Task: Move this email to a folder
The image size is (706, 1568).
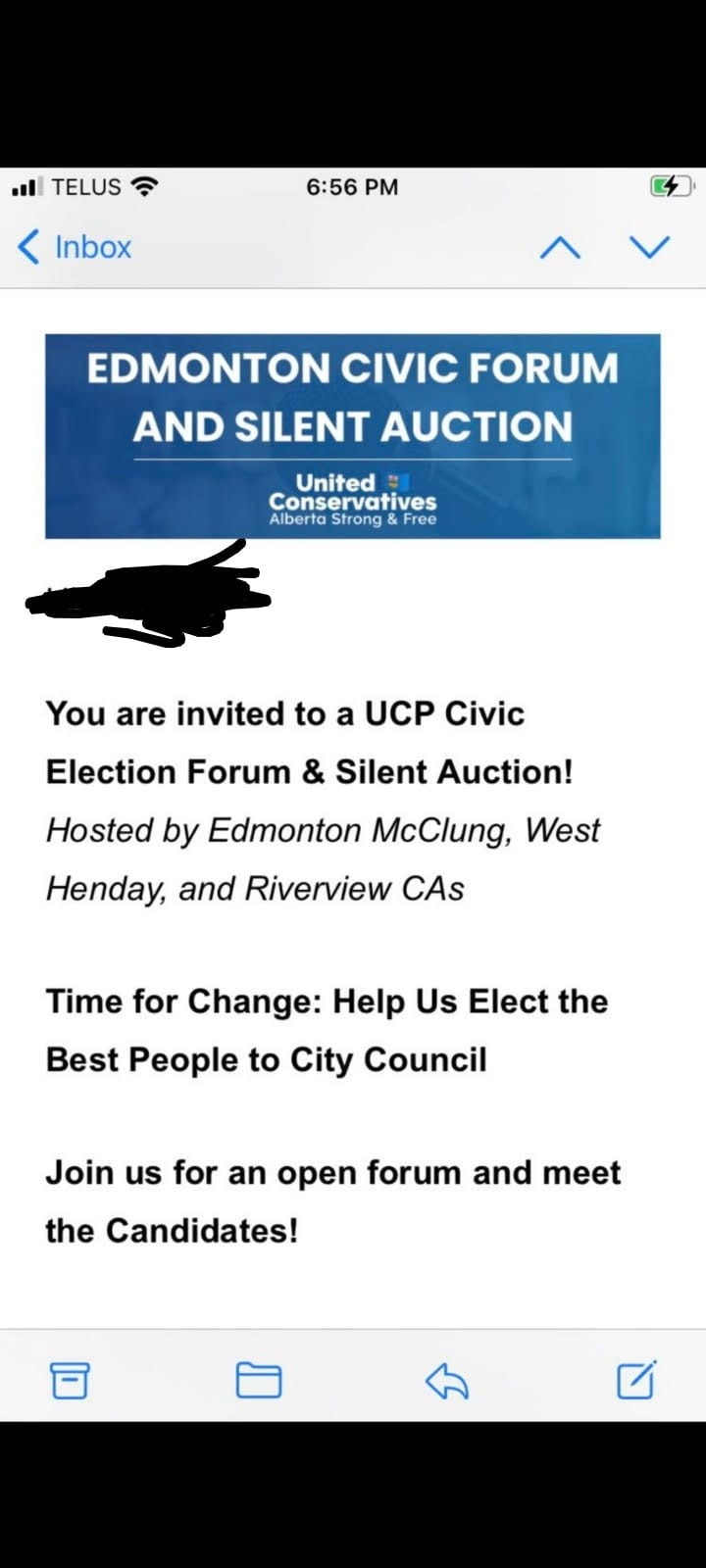Action: pyautogui.click(x=259, y=1380)
